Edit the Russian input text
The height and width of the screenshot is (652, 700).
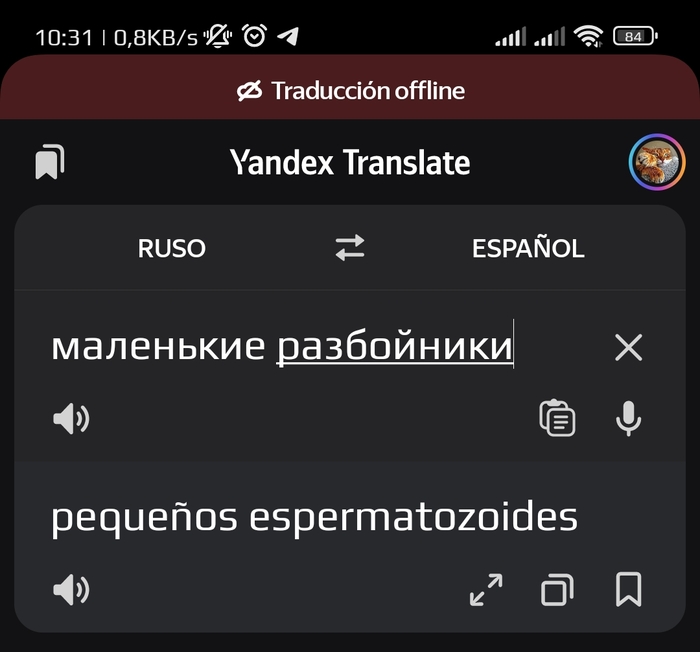coord(282,348)
